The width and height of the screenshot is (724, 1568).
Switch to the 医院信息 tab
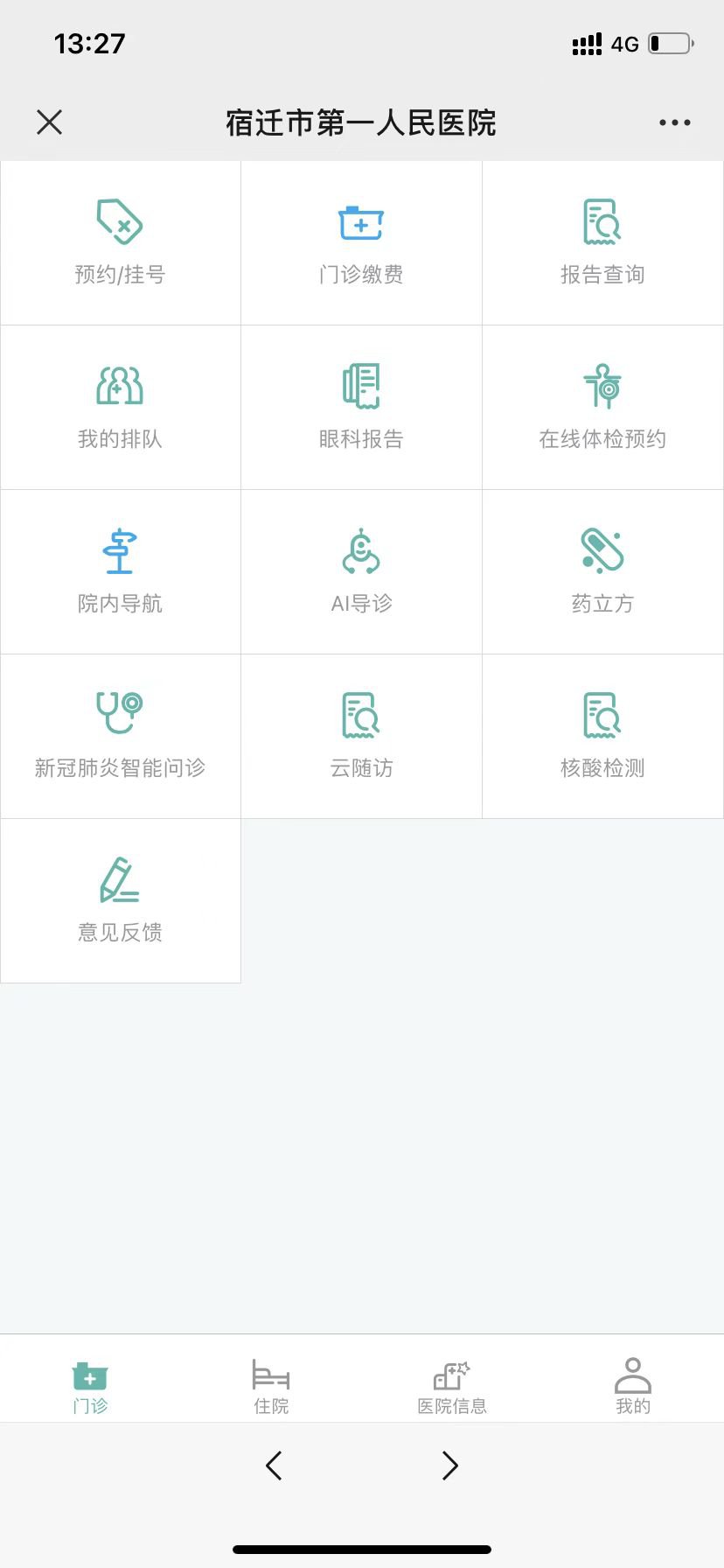coord(452,1386)
